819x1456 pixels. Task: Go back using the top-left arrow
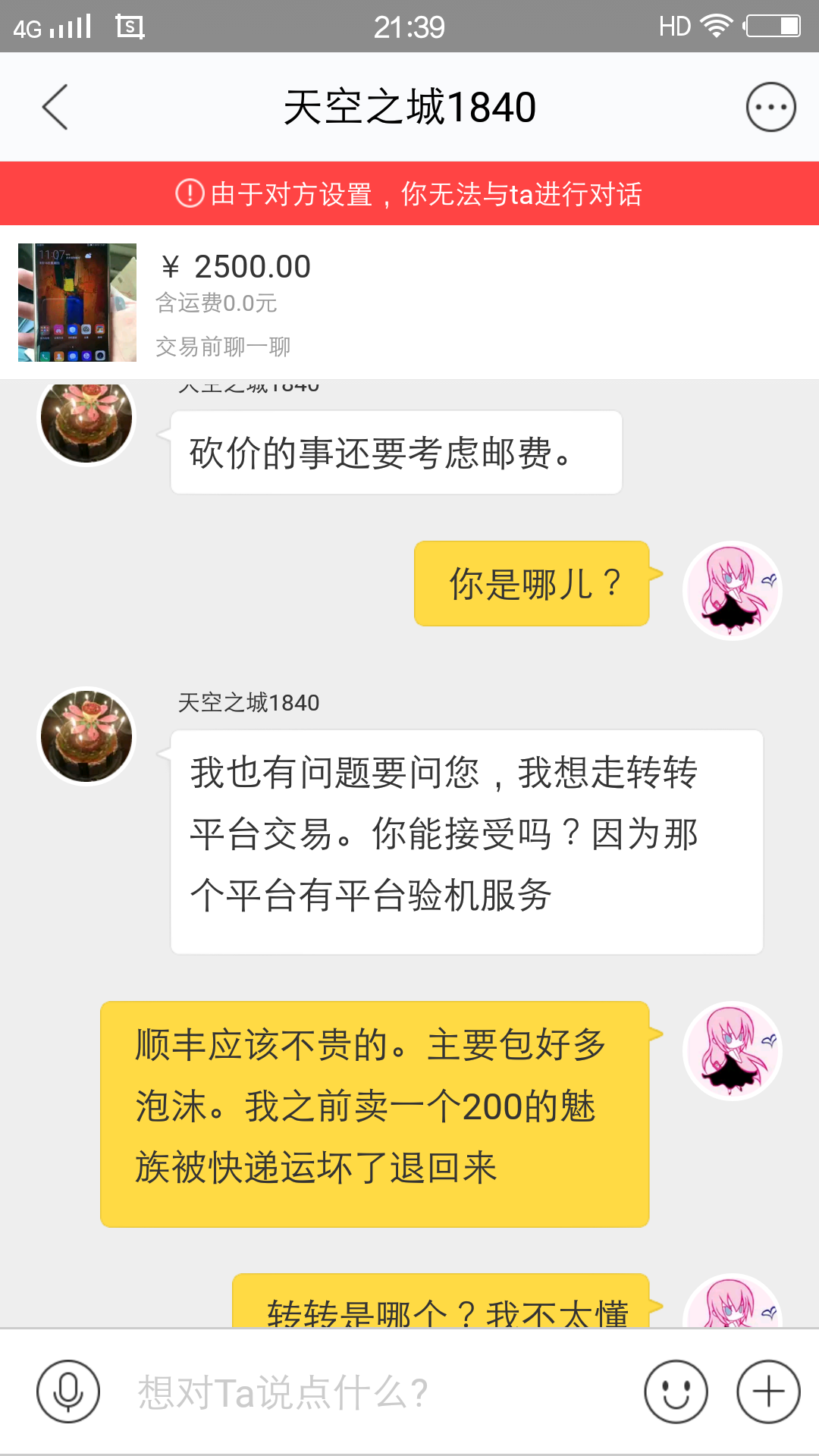point(55,107)
